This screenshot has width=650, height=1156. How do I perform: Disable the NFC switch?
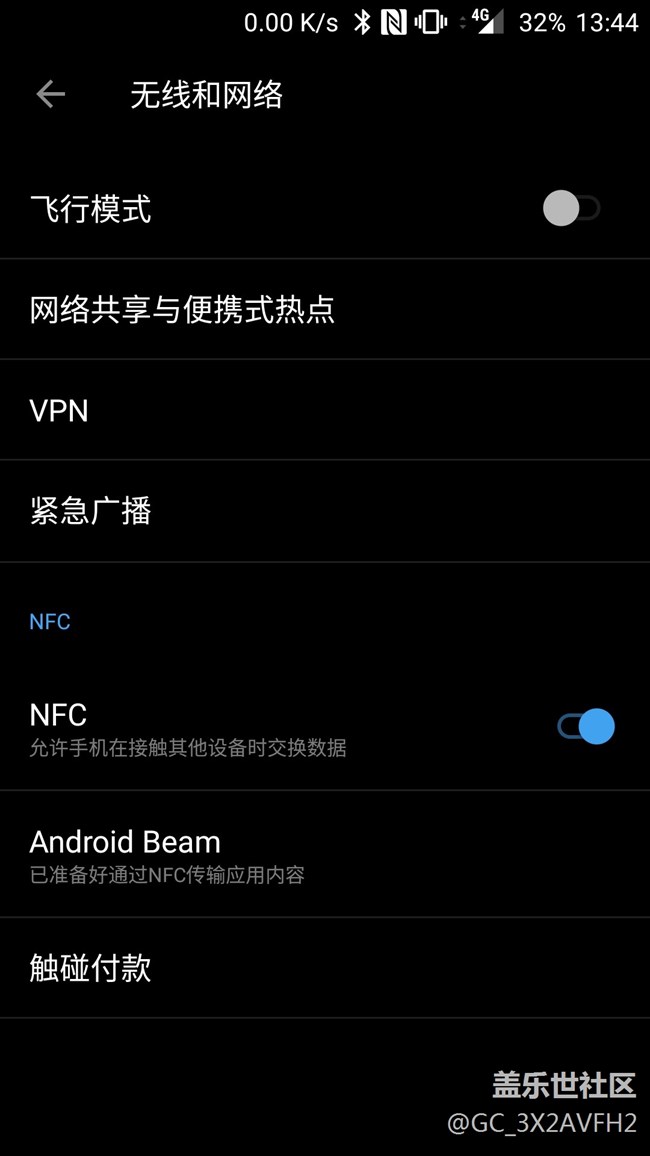tap(586, 727)
